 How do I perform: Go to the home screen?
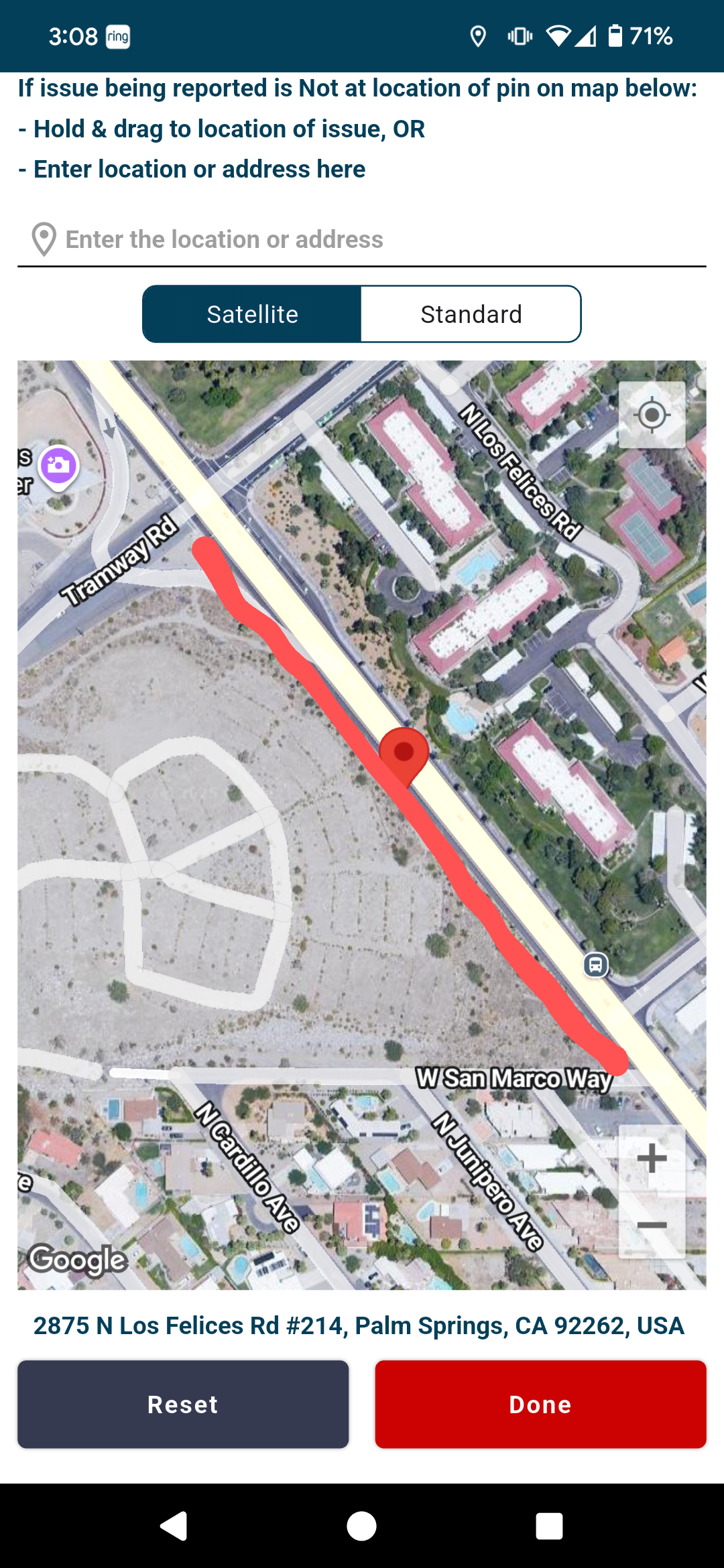[x=361, y=1526]
